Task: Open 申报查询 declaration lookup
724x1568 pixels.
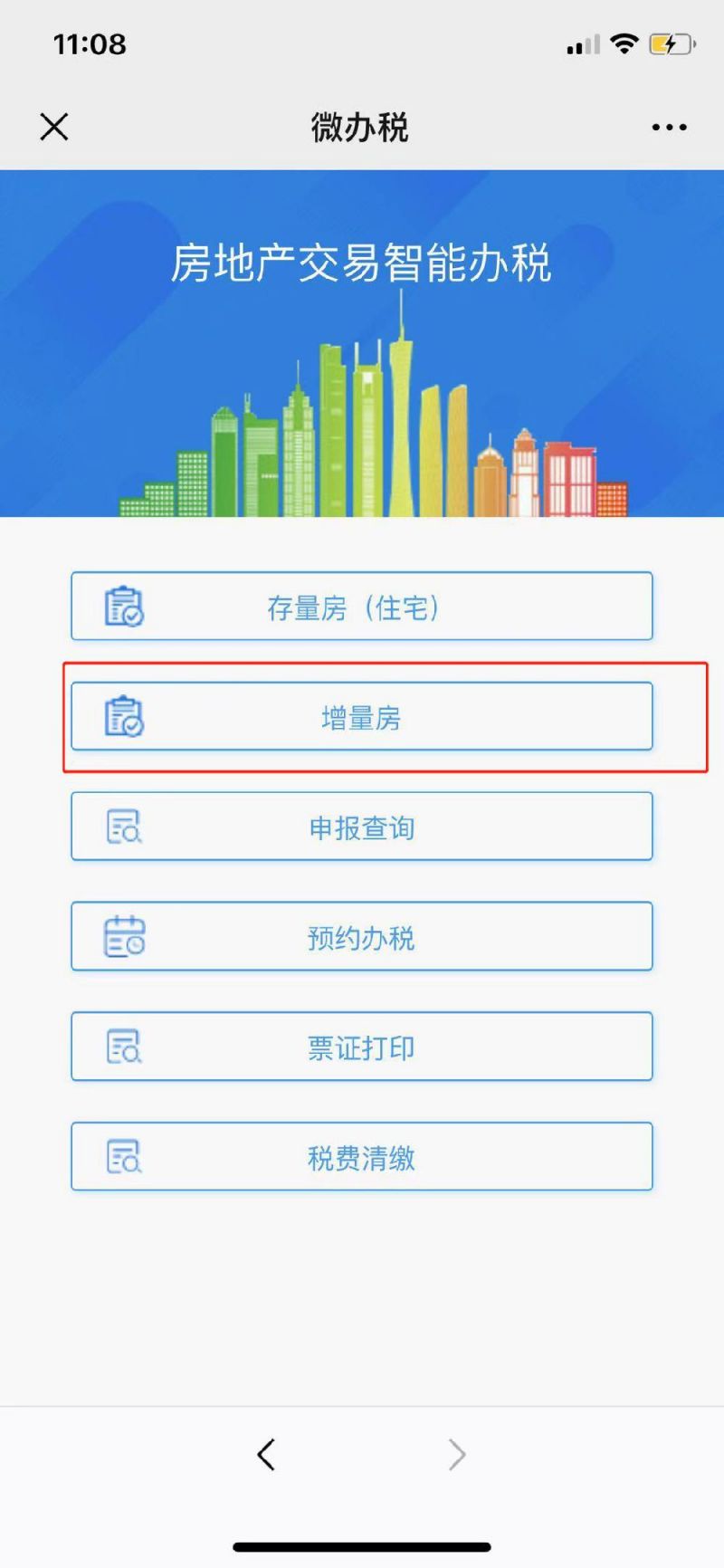Action: [x=362, y=827]
